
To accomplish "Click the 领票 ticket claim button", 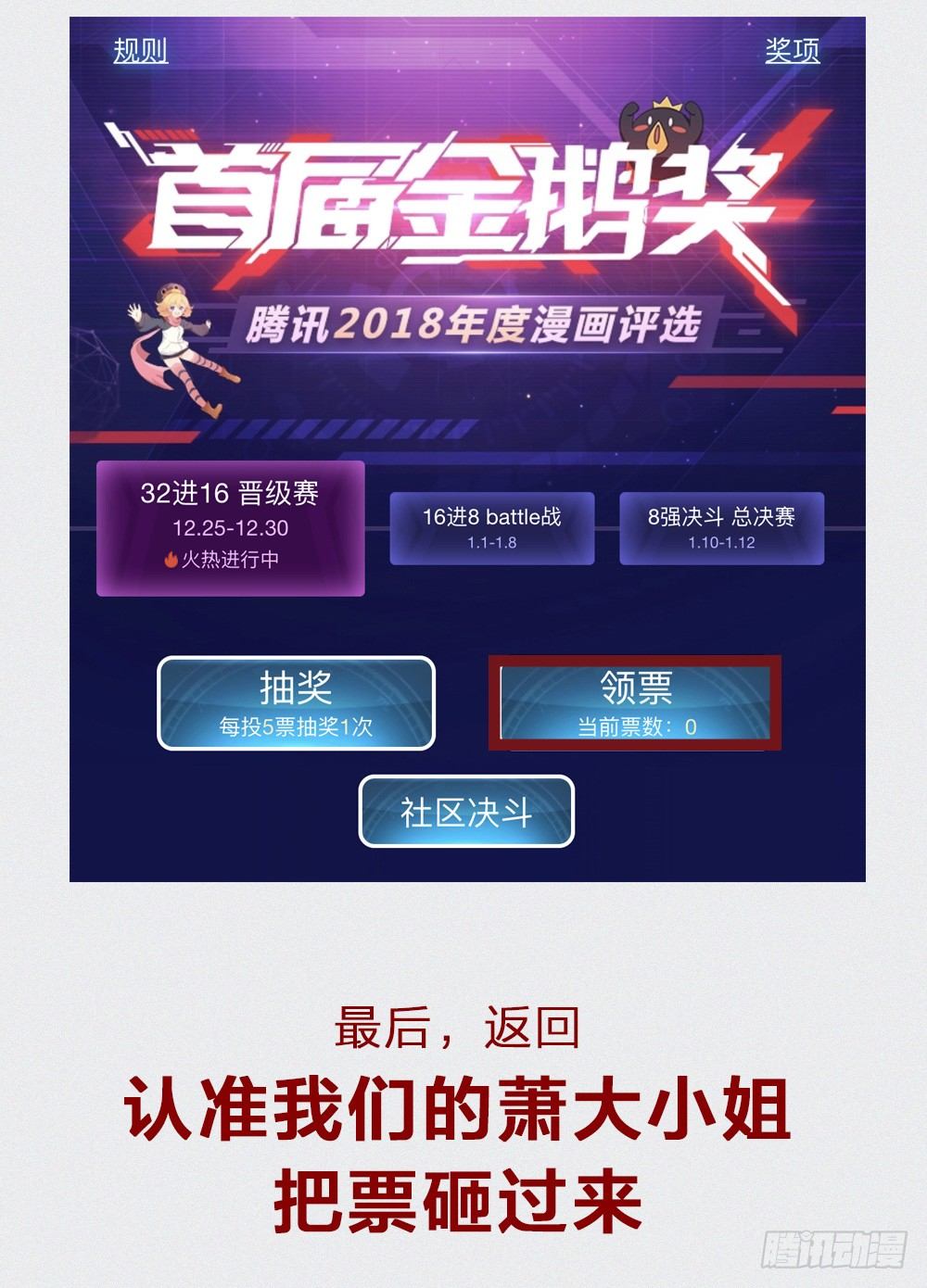I will click(636, 690).
